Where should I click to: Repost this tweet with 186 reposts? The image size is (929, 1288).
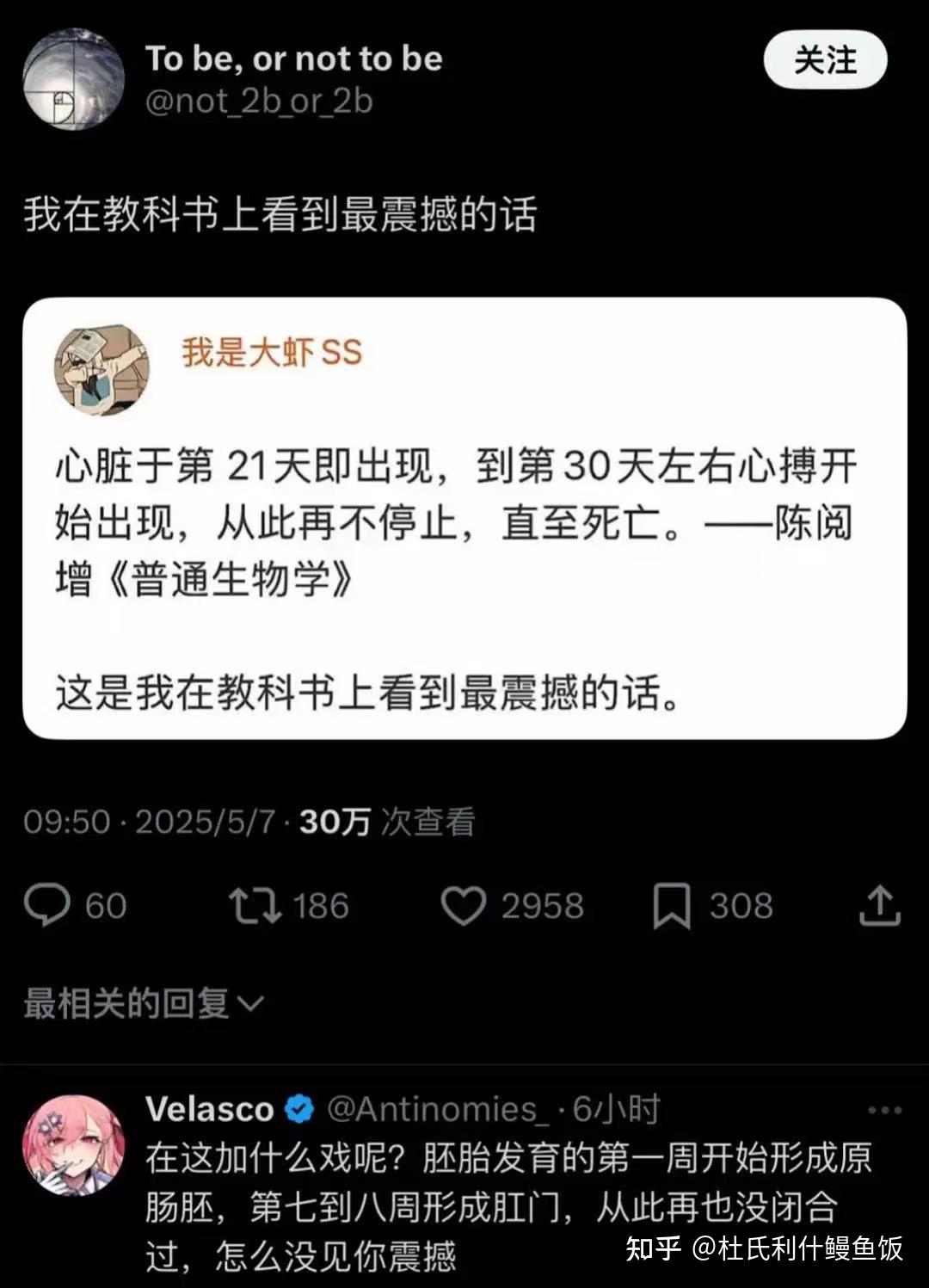point(255,906)
